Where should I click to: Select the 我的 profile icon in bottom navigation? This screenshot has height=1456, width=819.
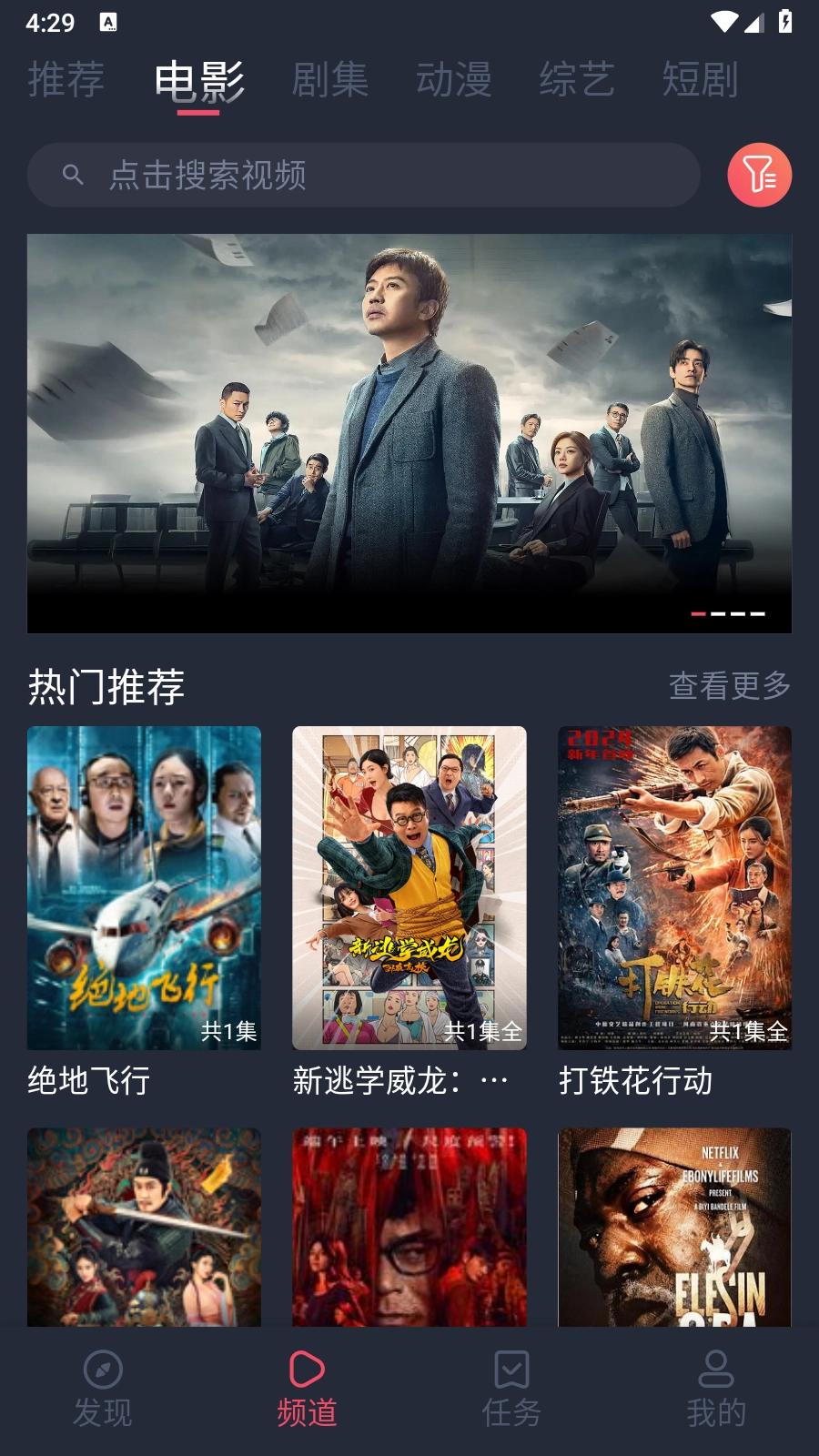click(715, 1370)
